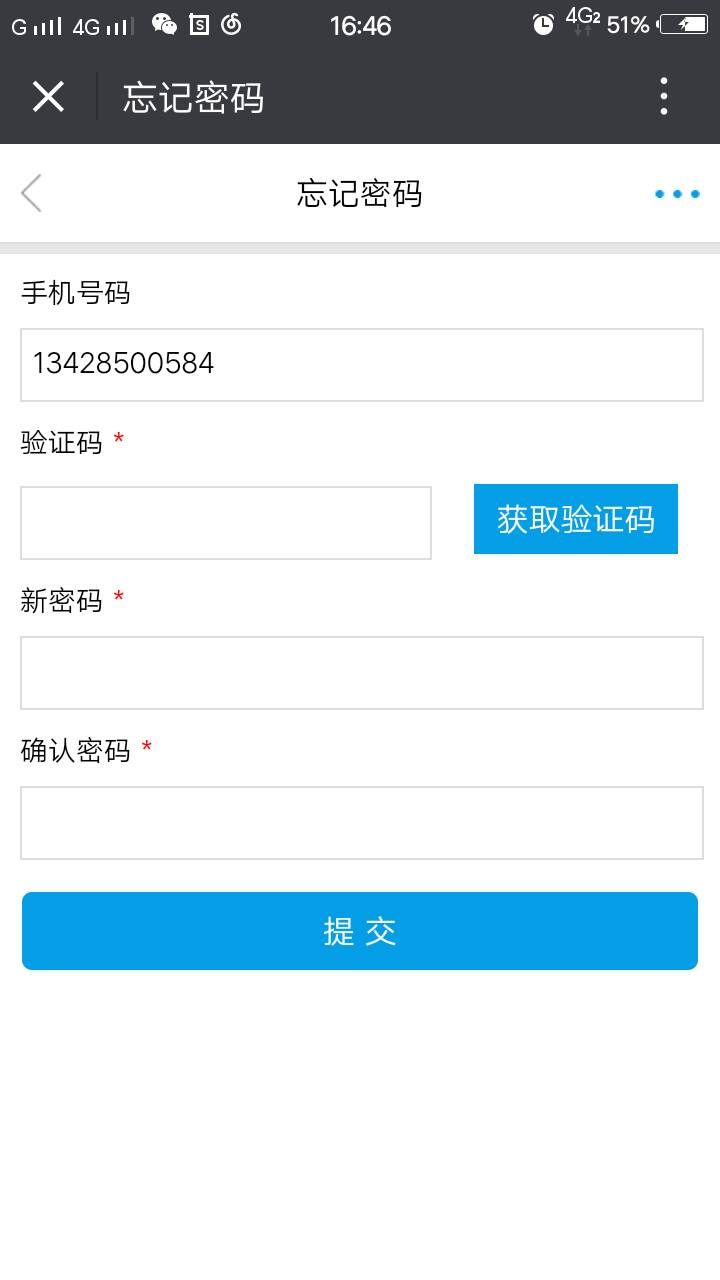Screen dimensions: 720x1280
Task: Select the 新密码 new password field
Action: coord(362,673)
